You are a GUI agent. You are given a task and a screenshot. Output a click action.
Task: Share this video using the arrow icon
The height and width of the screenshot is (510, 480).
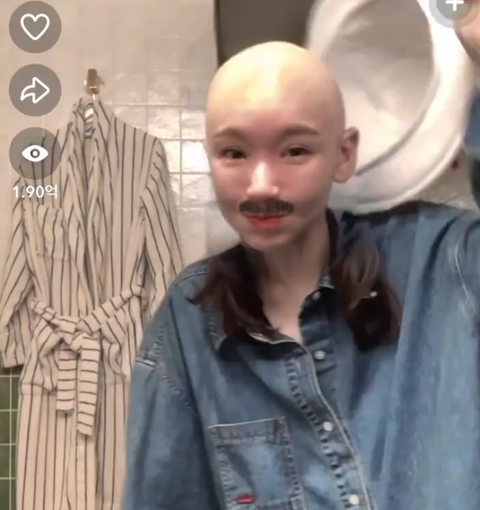[x=35, y=90]
